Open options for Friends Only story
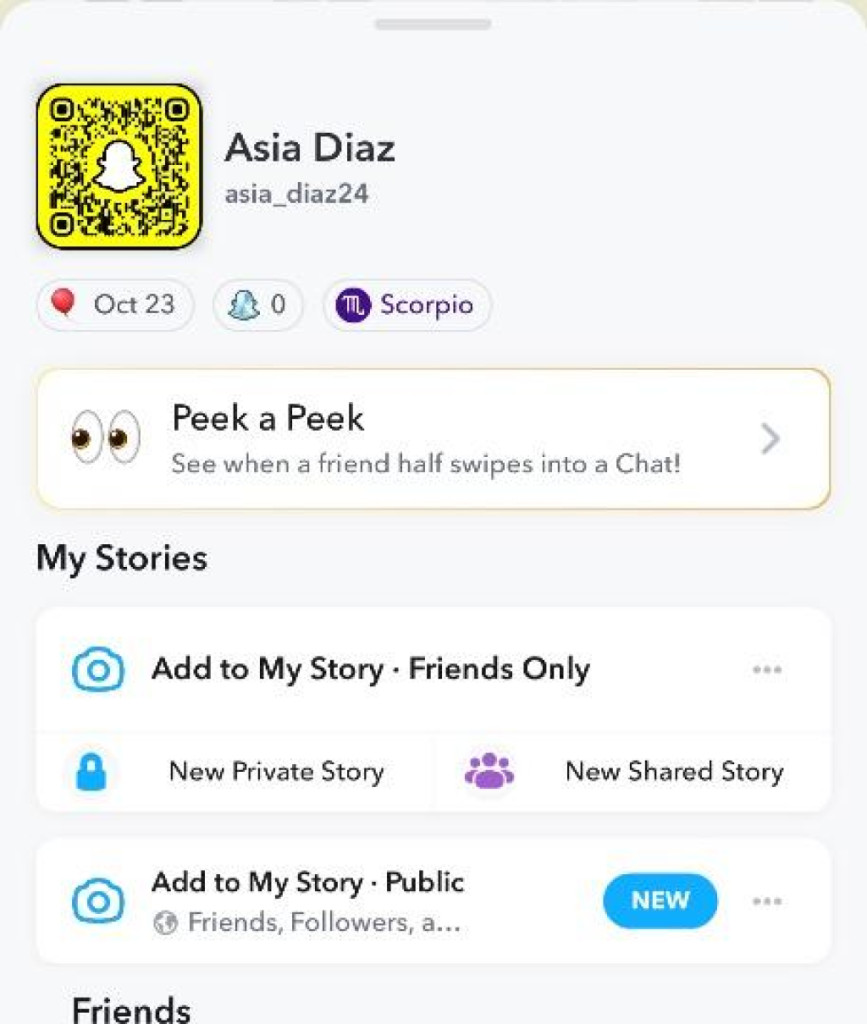This screenshot has width=867, height=1024. [x=767, y=669]
